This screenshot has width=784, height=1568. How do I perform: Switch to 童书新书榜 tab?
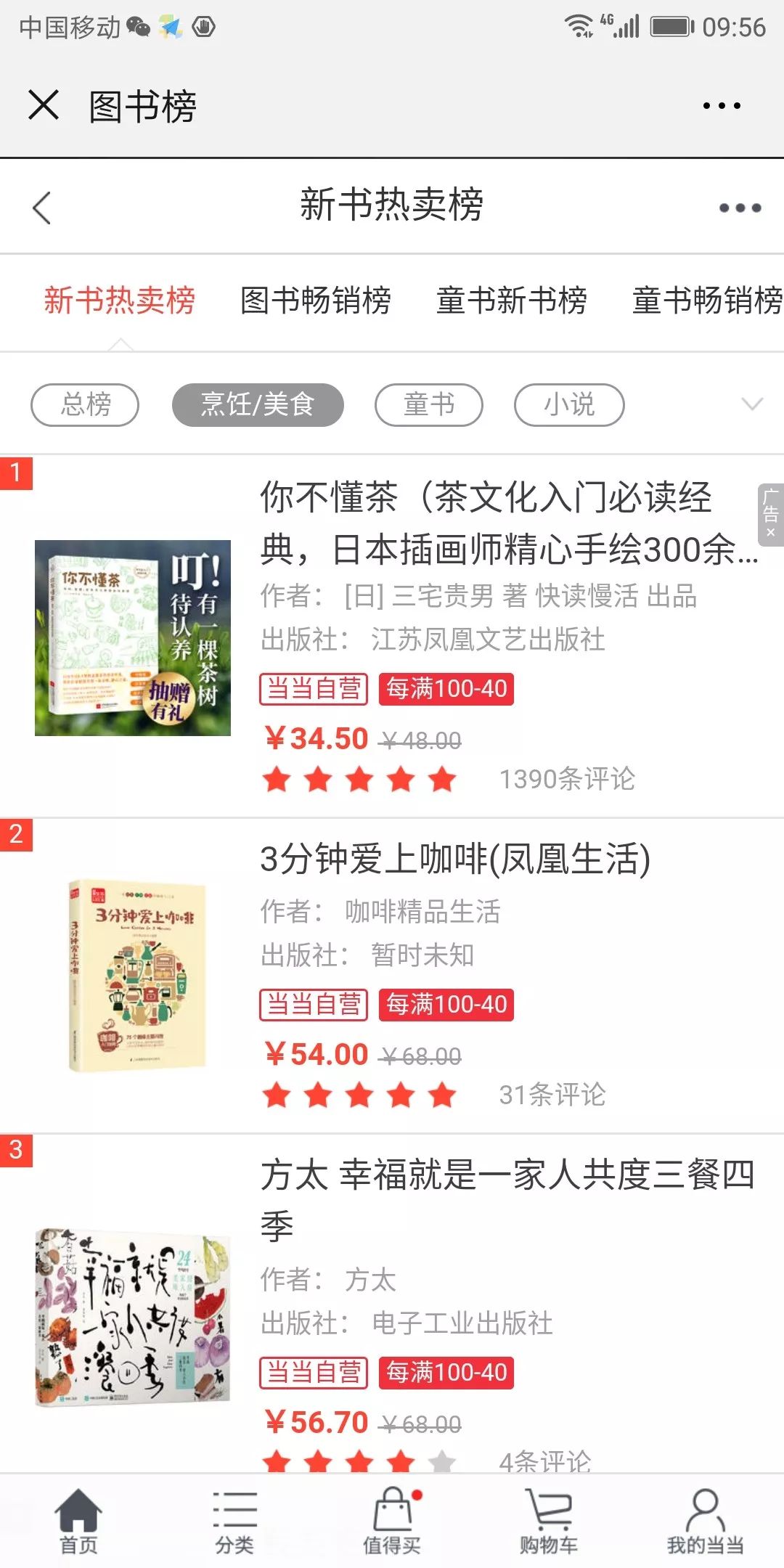tap(512, 301)
